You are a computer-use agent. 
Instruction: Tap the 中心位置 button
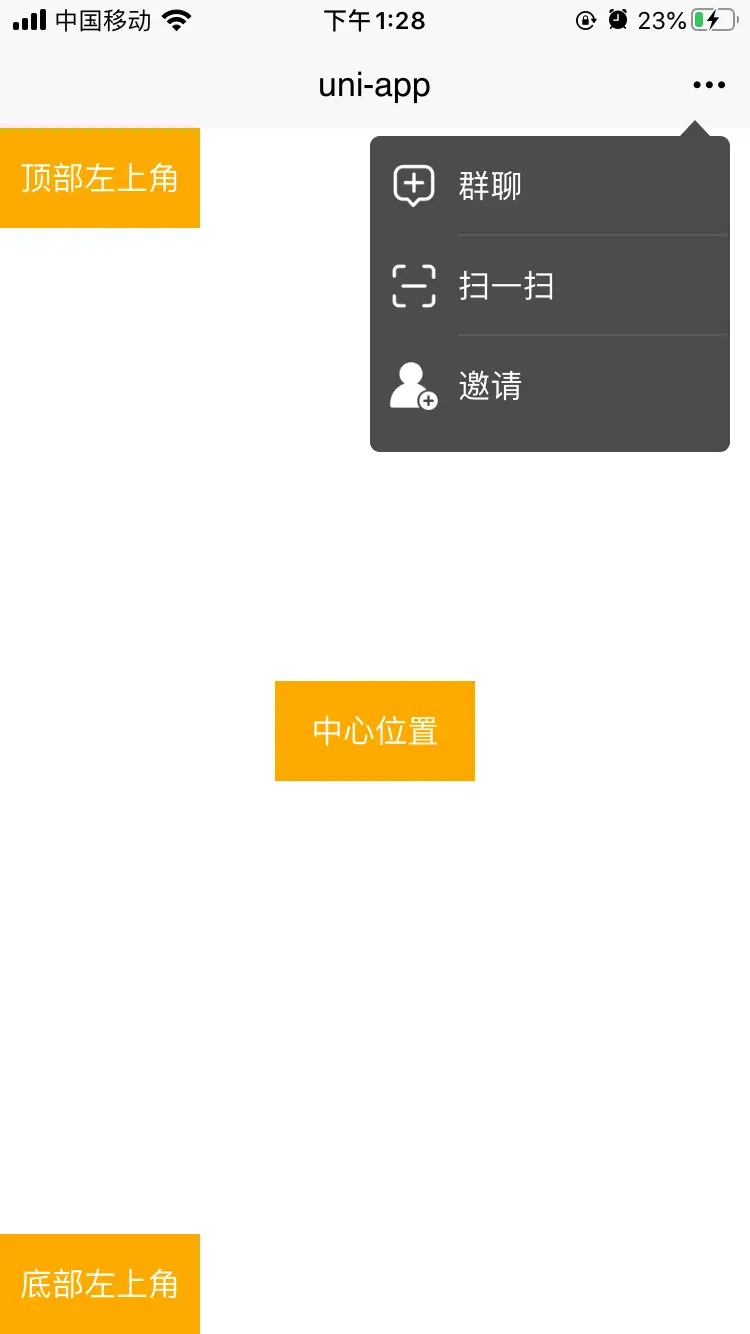tap(374, 731)
